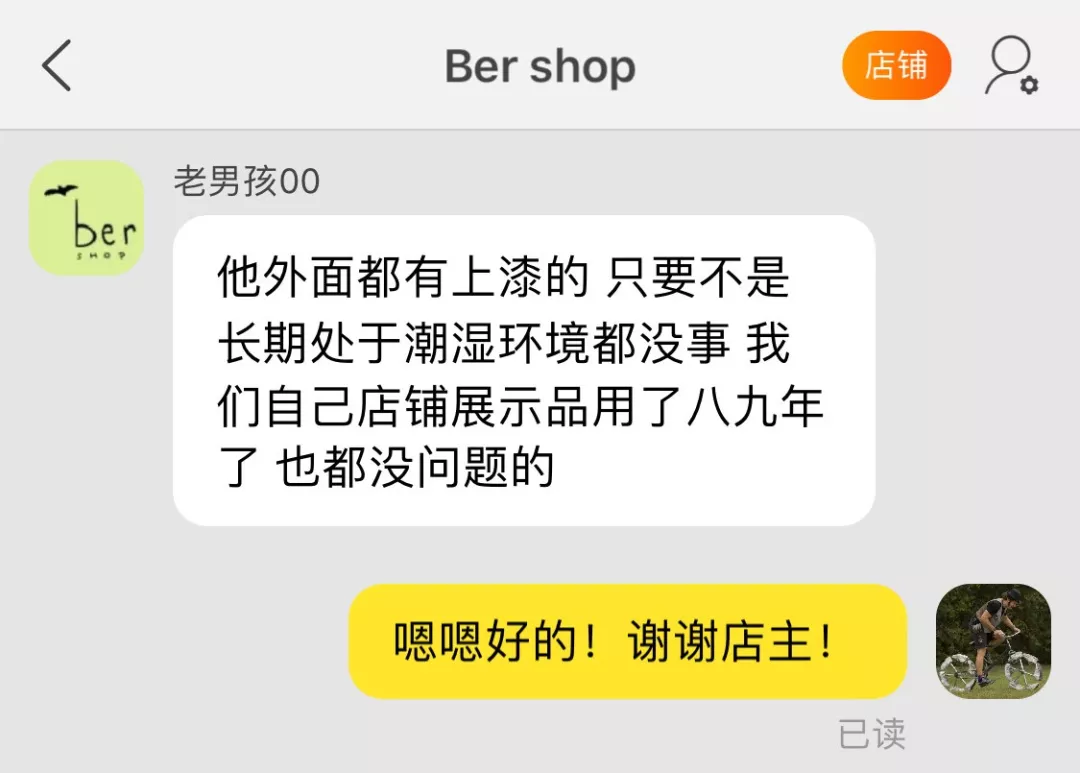
Task: Open chat settings profile icon
Action: click(1010, 66)
